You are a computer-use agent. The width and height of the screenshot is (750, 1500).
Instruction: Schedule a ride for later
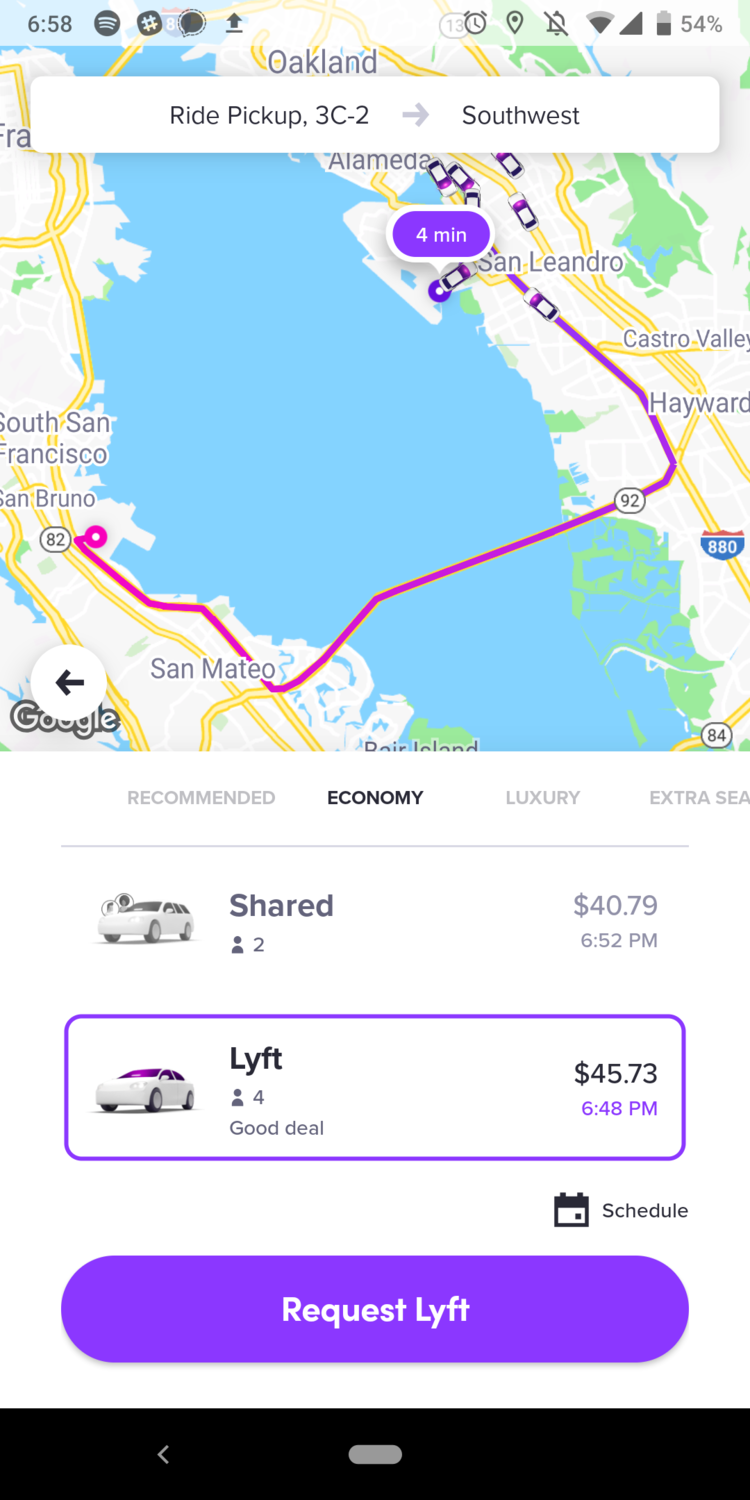click(621, 1210)
